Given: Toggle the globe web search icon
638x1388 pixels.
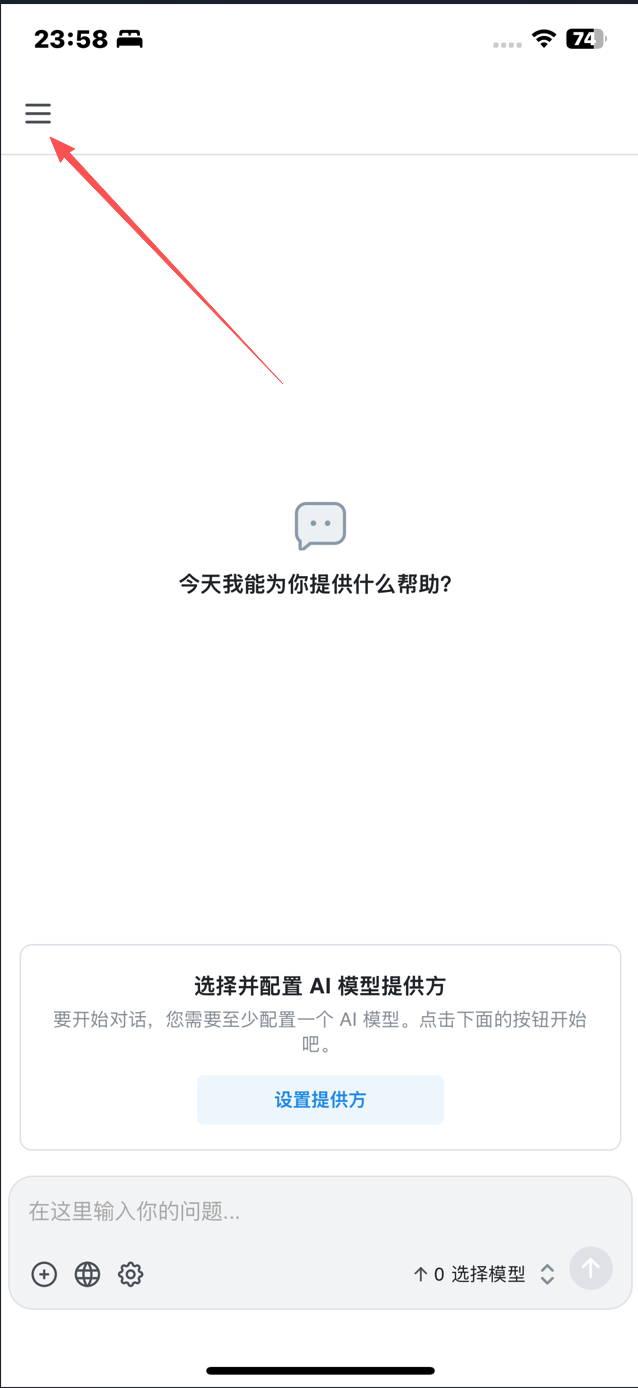Looking at the screenshot, I should 88,1274.
